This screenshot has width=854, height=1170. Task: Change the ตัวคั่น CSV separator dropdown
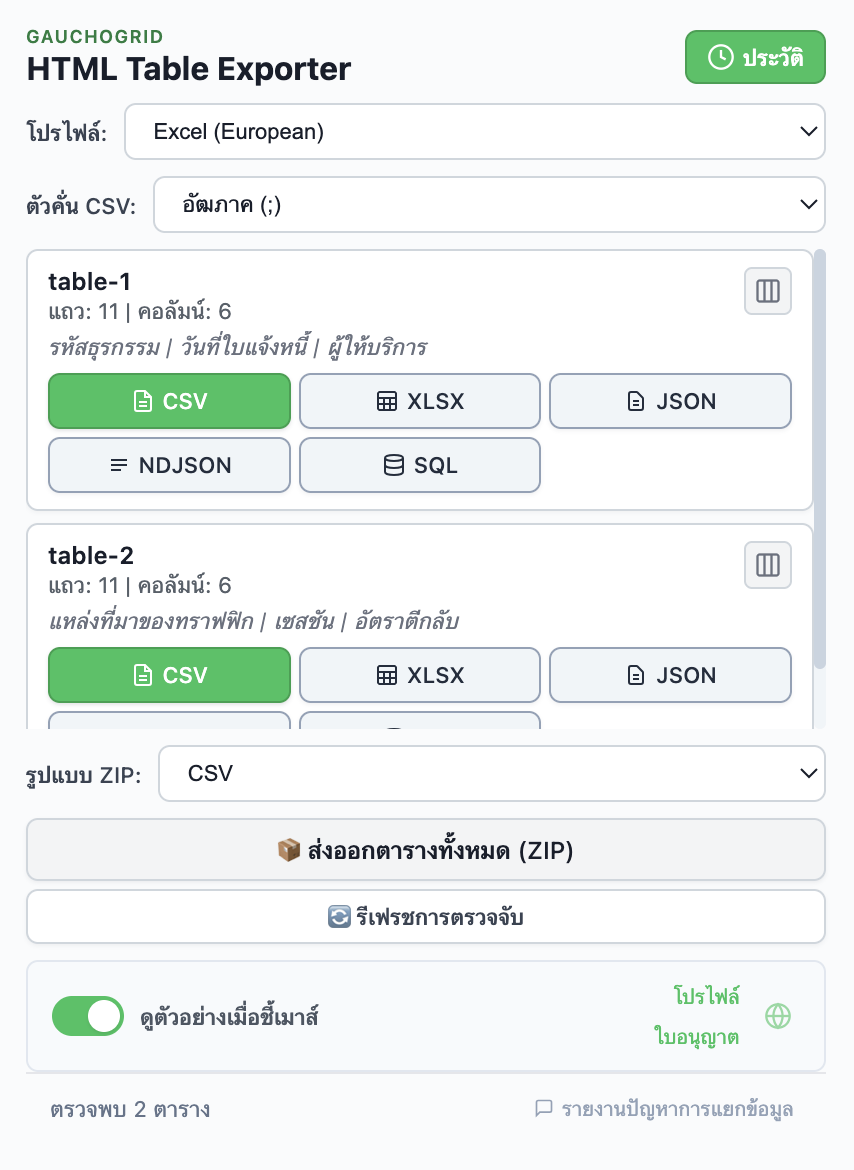point(489,204)
